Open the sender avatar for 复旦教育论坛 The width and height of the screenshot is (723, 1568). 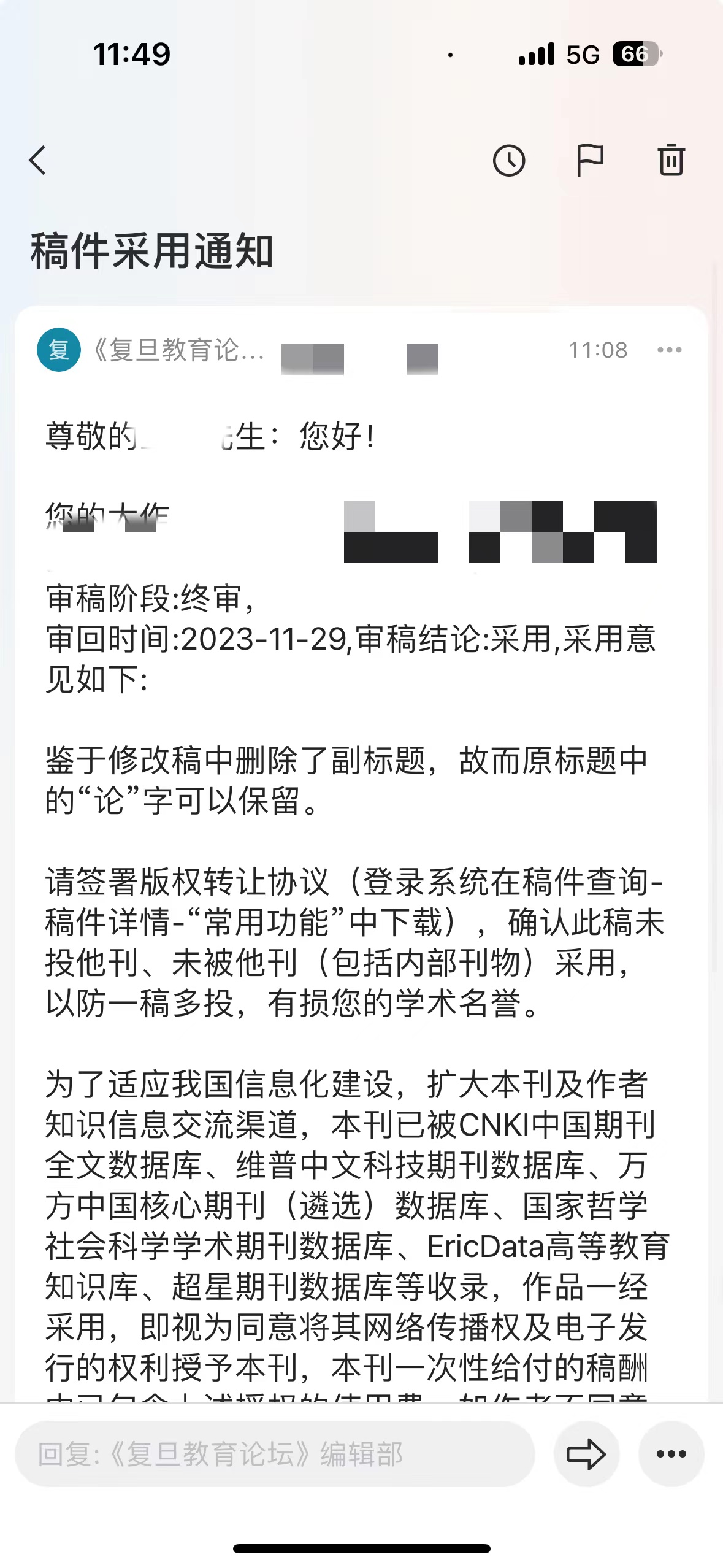tap(59, 350)
